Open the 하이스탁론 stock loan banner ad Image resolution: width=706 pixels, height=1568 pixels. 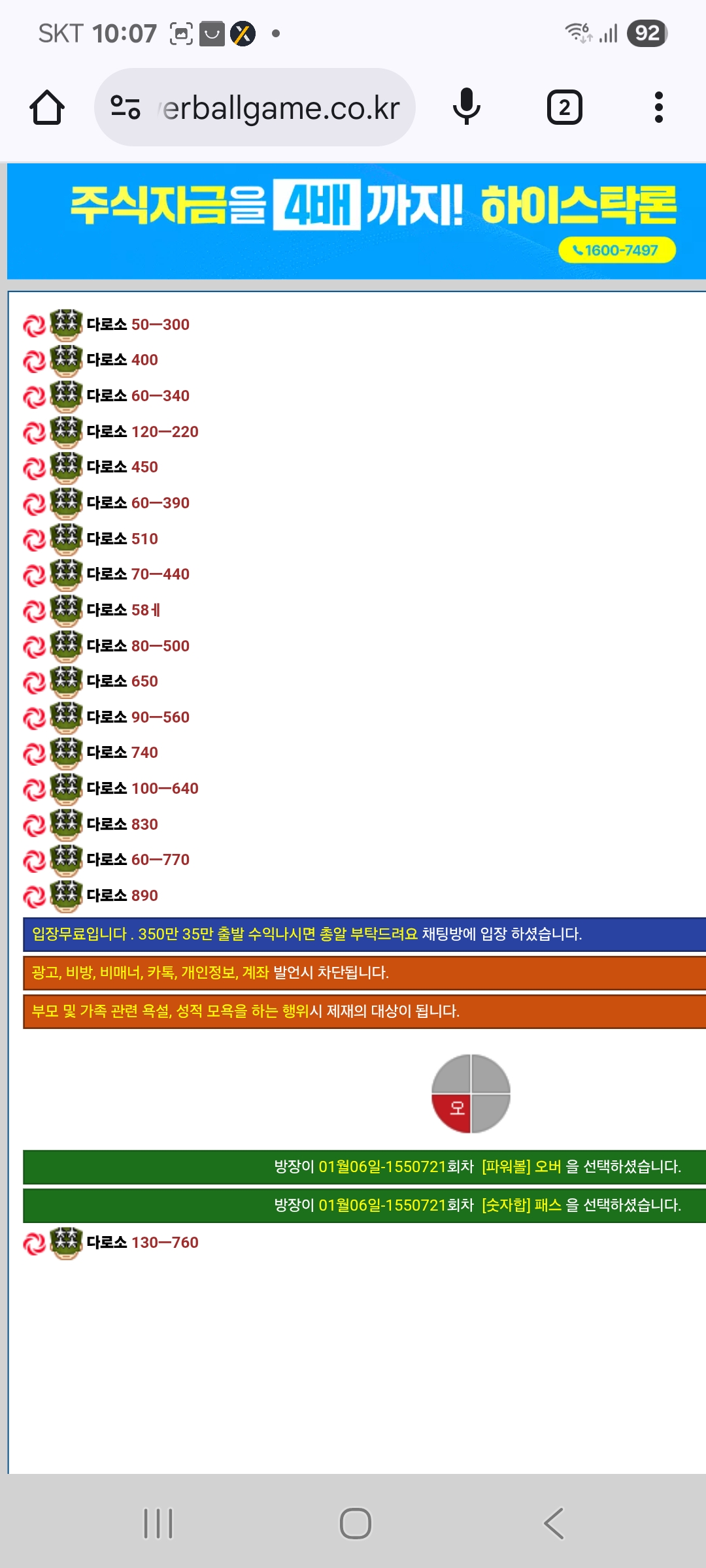[356, 221]
